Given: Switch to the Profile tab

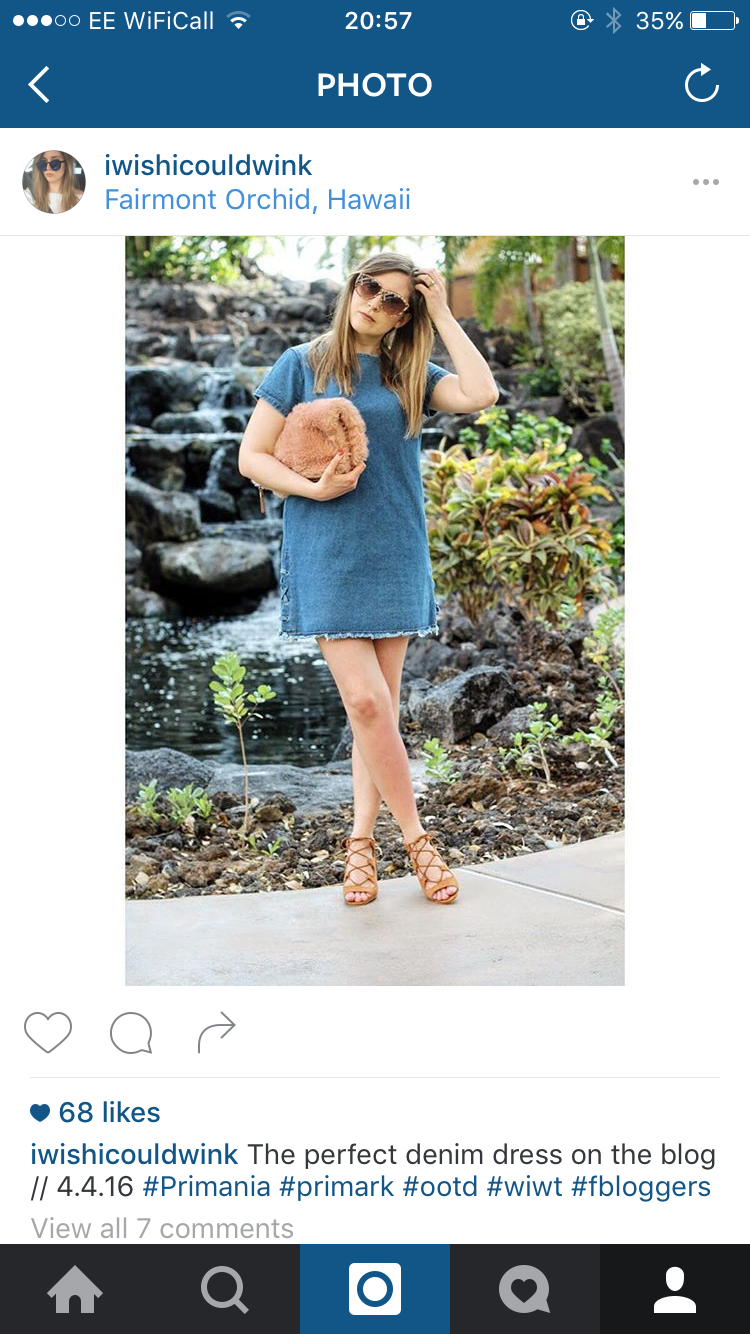Looking at the screenshot, I should pos(675,1289).
